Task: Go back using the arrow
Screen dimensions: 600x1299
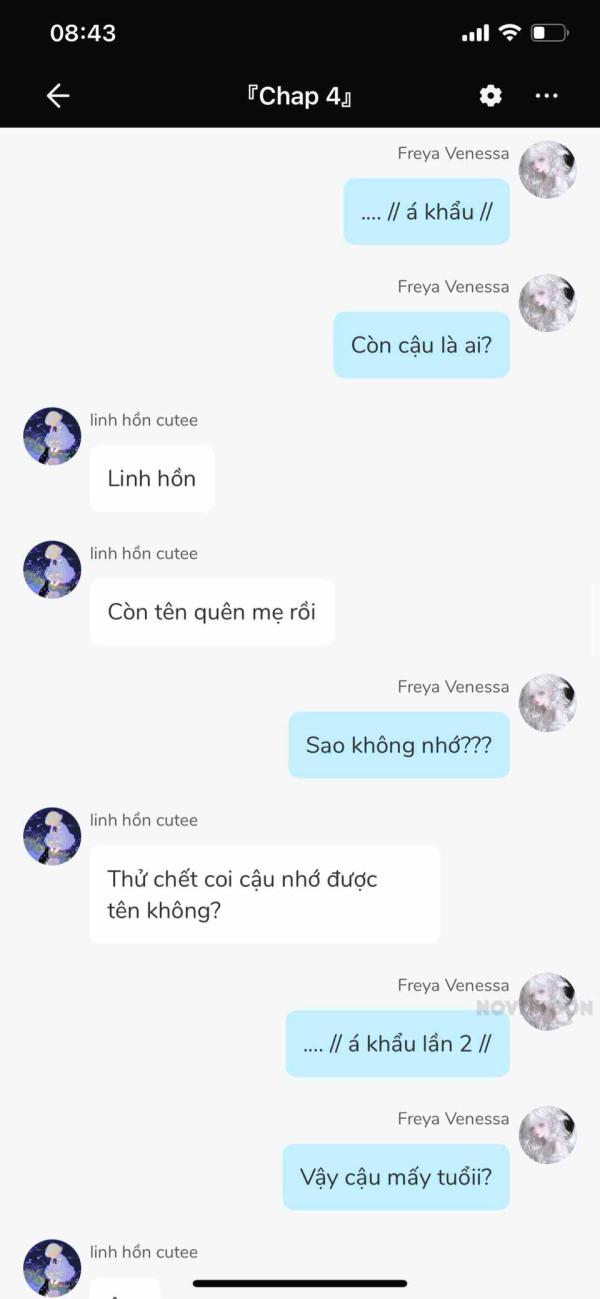Action: tap(58, 96)
